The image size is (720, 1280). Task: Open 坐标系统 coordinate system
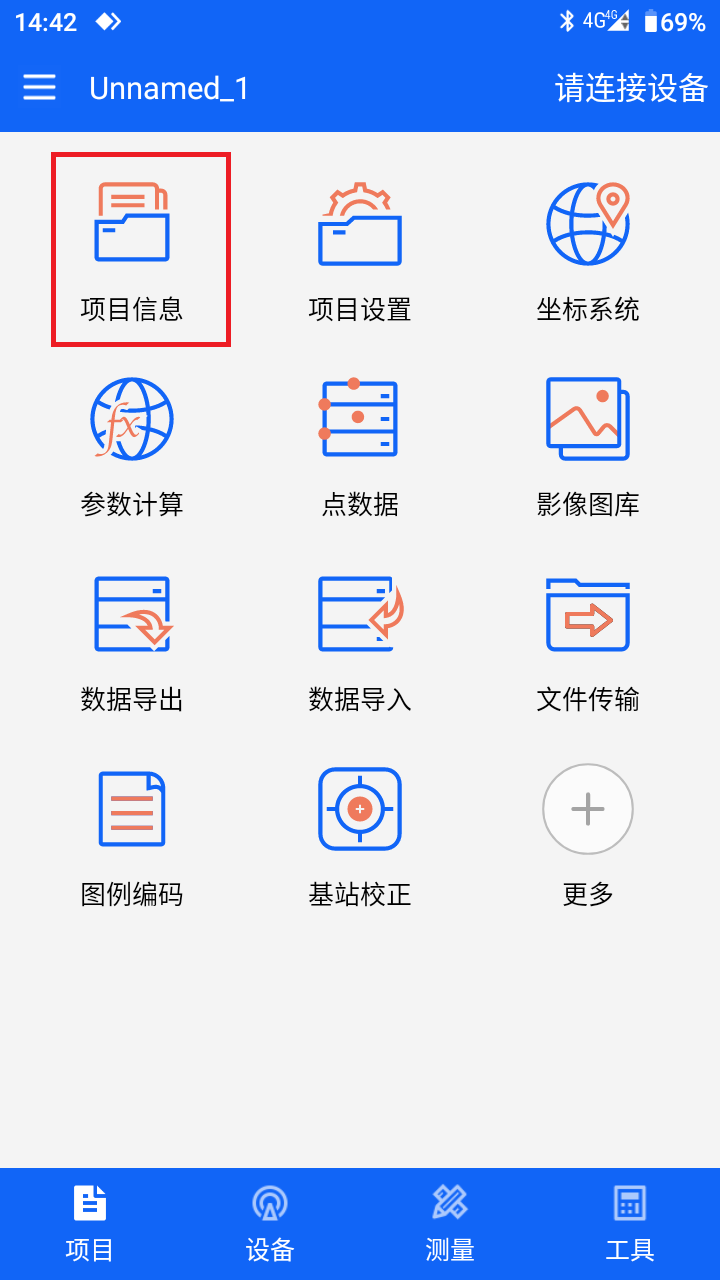588,250
